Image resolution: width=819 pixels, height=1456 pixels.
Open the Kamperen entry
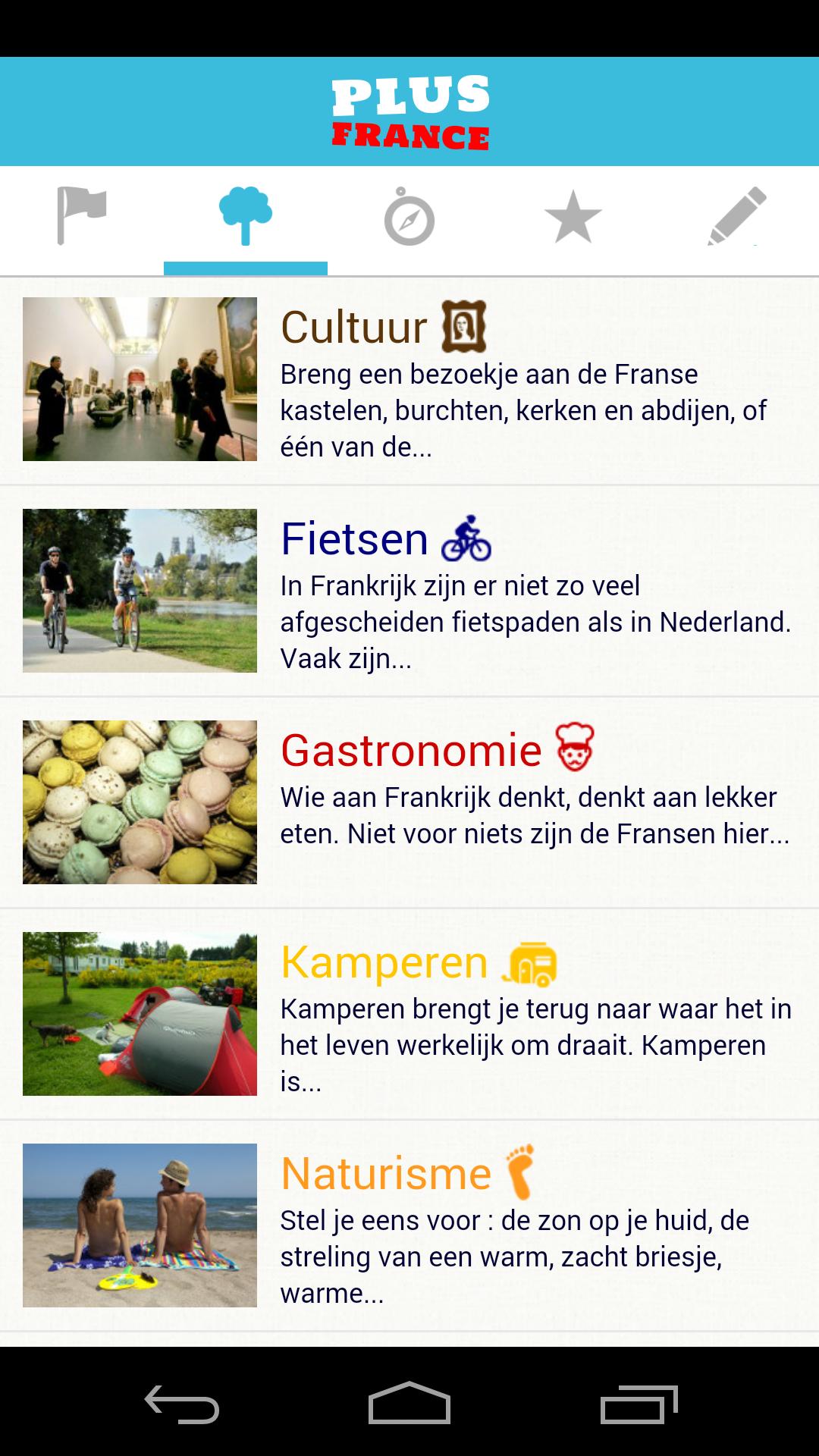pyautogui.click(x=409, y=1014)
